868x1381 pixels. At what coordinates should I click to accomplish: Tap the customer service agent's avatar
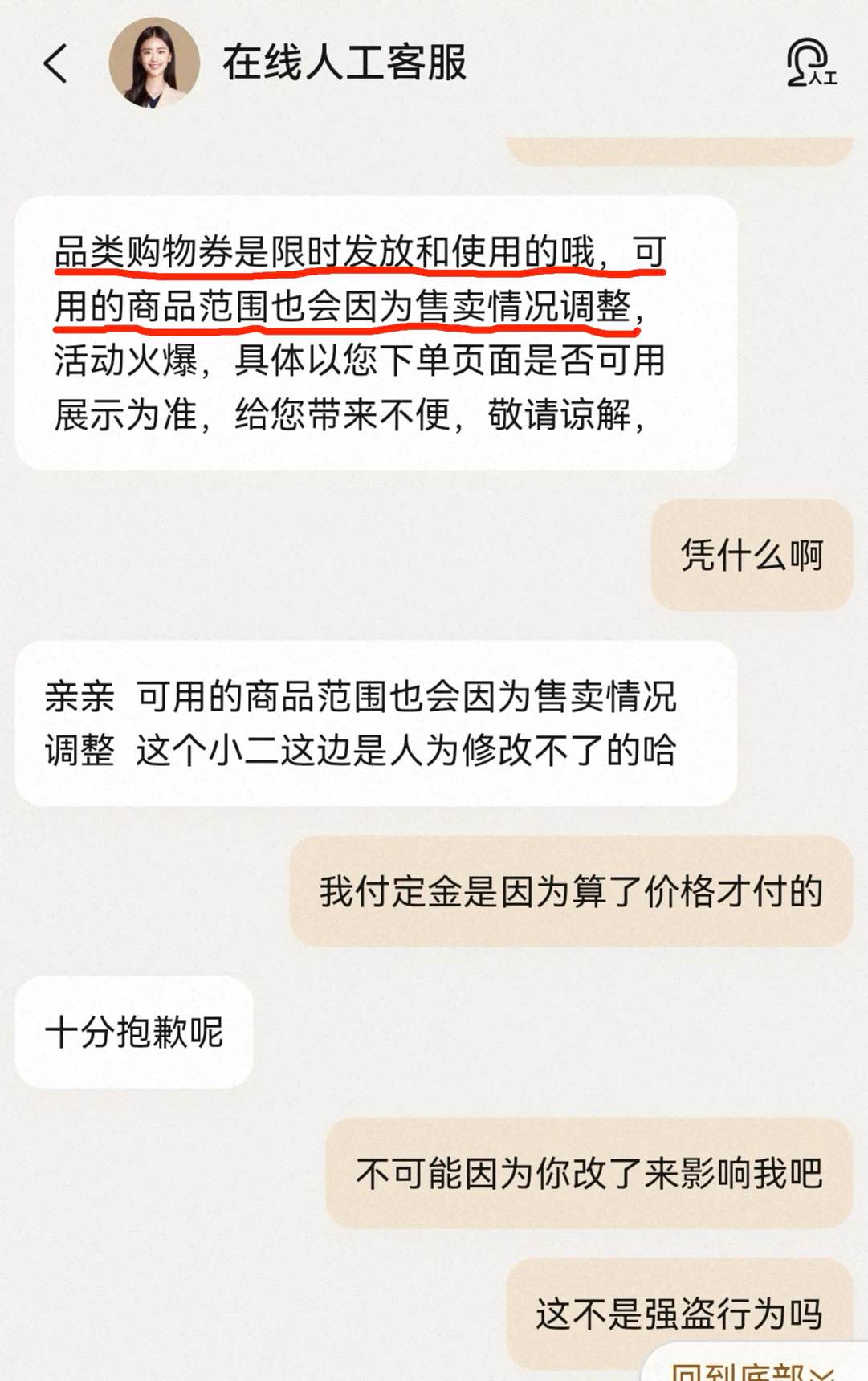point(154,63)
